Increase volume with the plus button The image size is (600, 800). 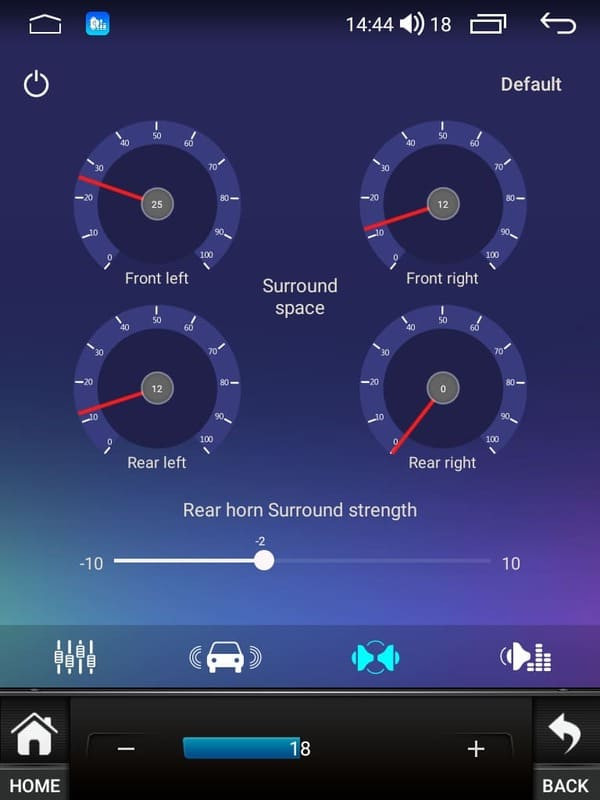[476, 749]
